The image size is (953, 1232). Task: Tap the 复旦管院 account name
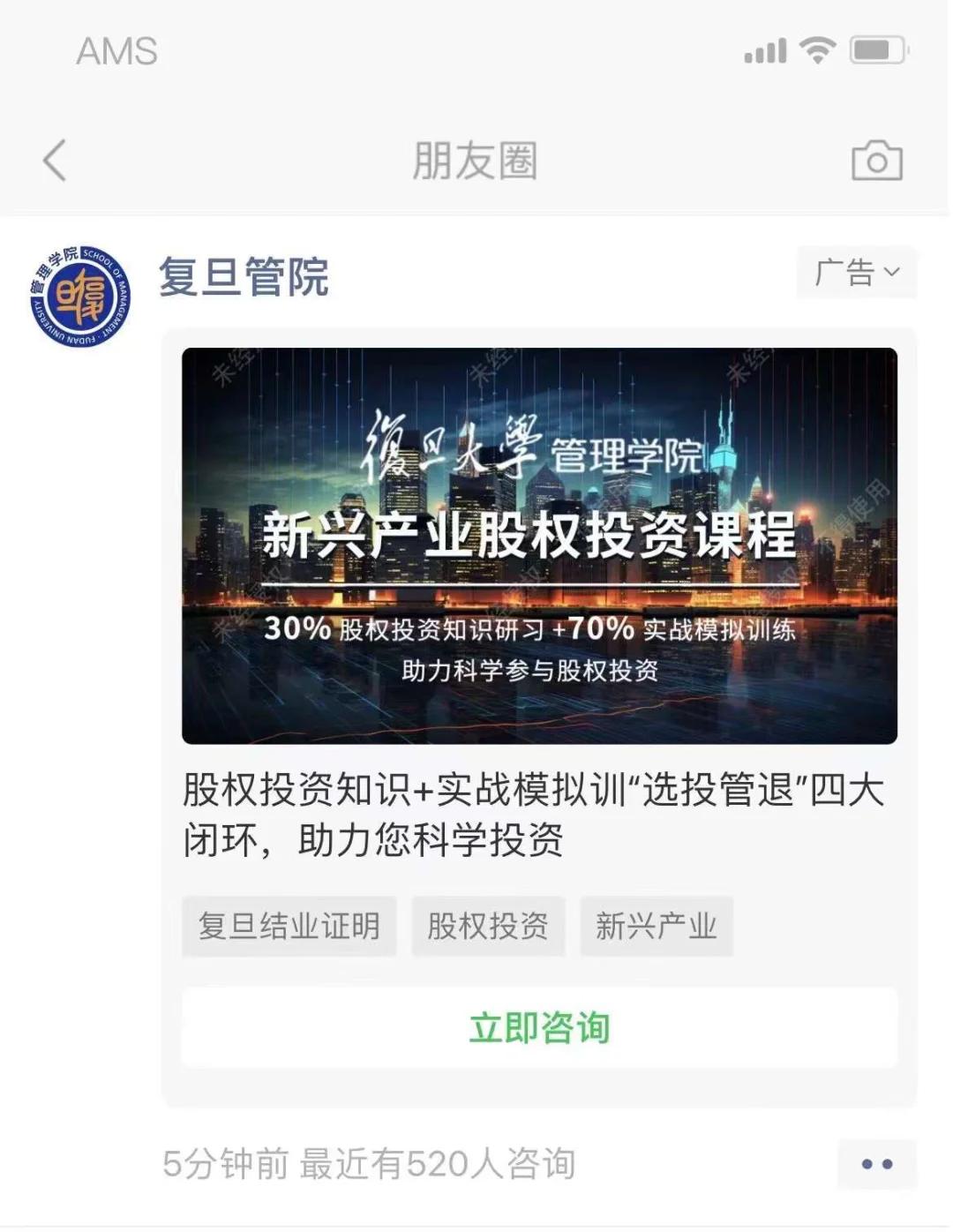click(244, 277)
